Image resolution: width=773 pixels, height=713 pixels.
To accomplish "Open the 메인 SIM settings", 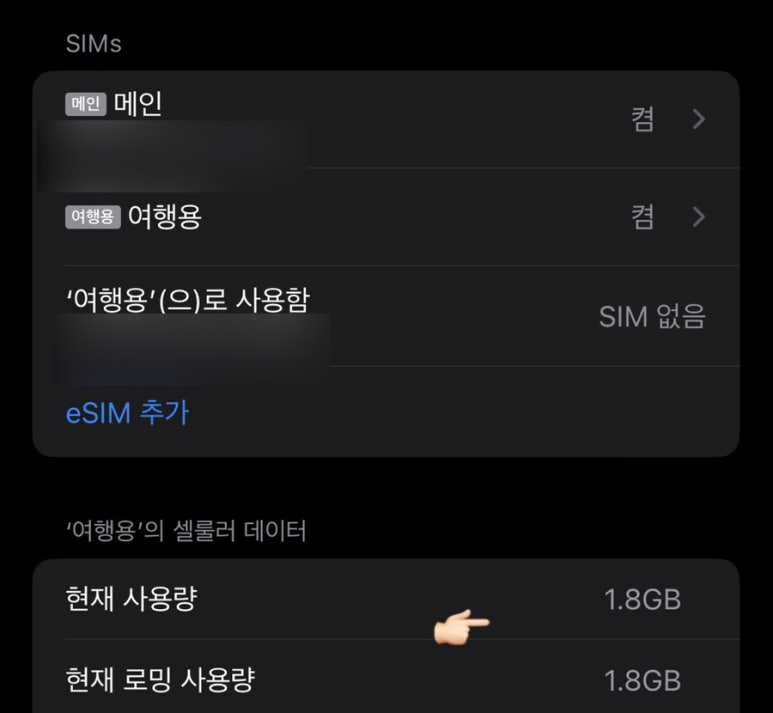I will point(385,120).
